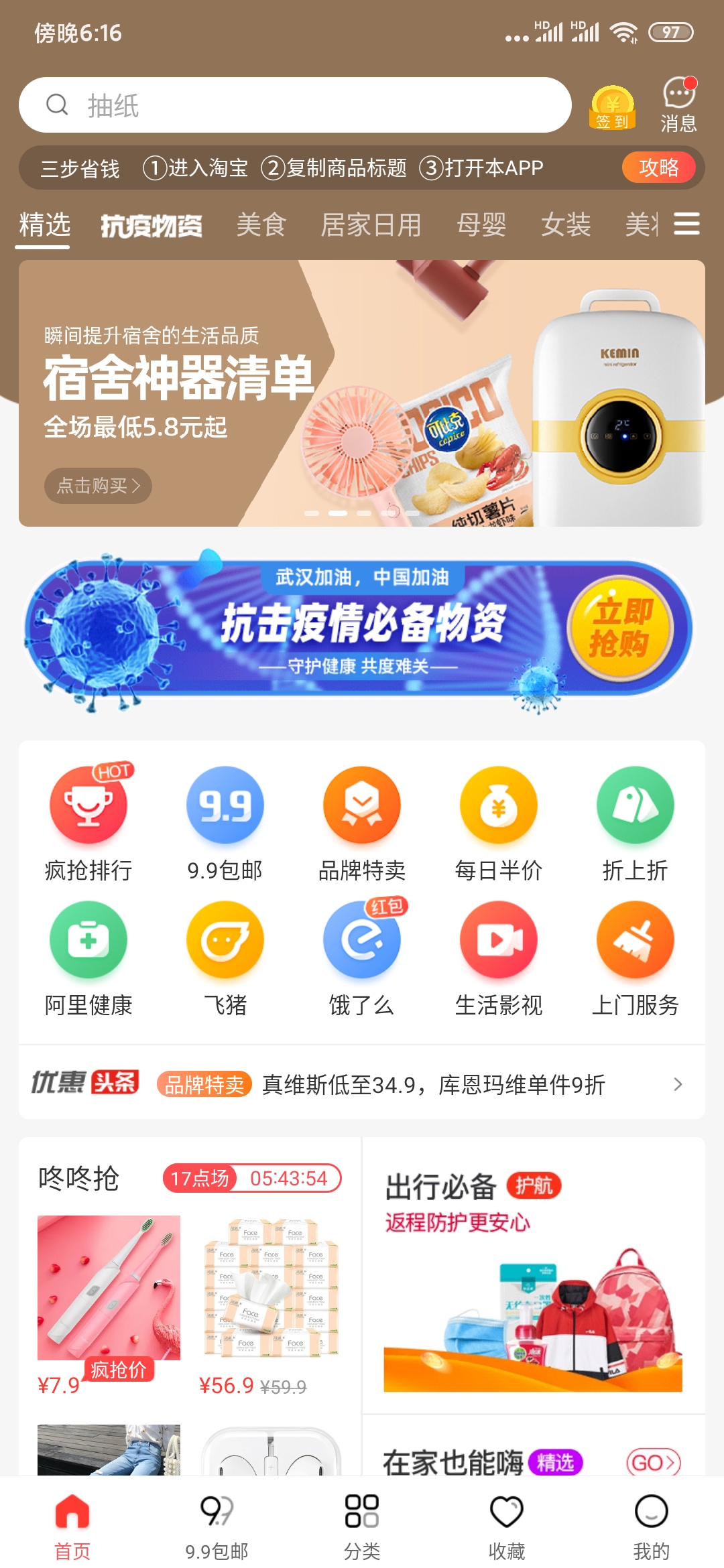The image size is (724, 1568).
Task: Switch to the 居家日用 tab
Action: [371, 225]
